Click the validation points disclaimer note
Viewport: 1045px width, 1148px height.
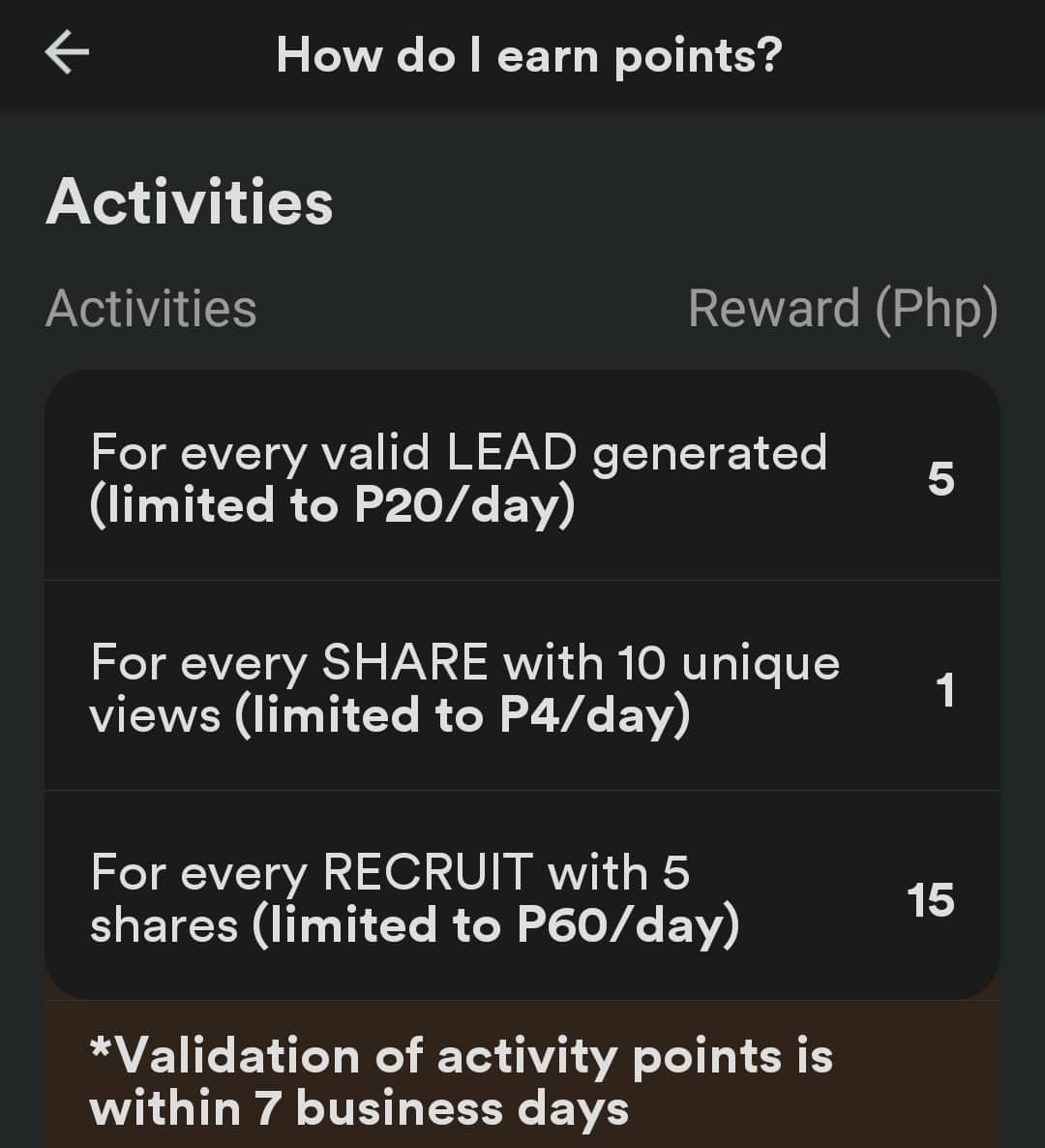pos(460,1079)
